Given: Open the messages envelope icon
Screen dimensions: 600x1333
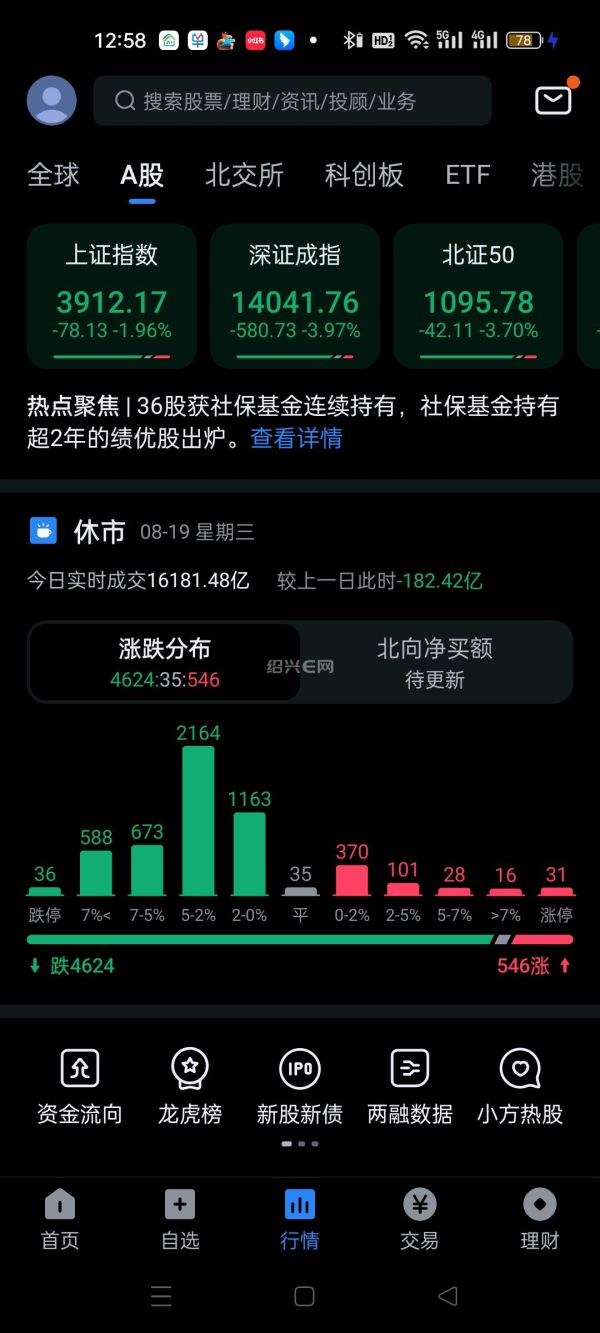Looking at the screenshot, I should tap(553, 100).
